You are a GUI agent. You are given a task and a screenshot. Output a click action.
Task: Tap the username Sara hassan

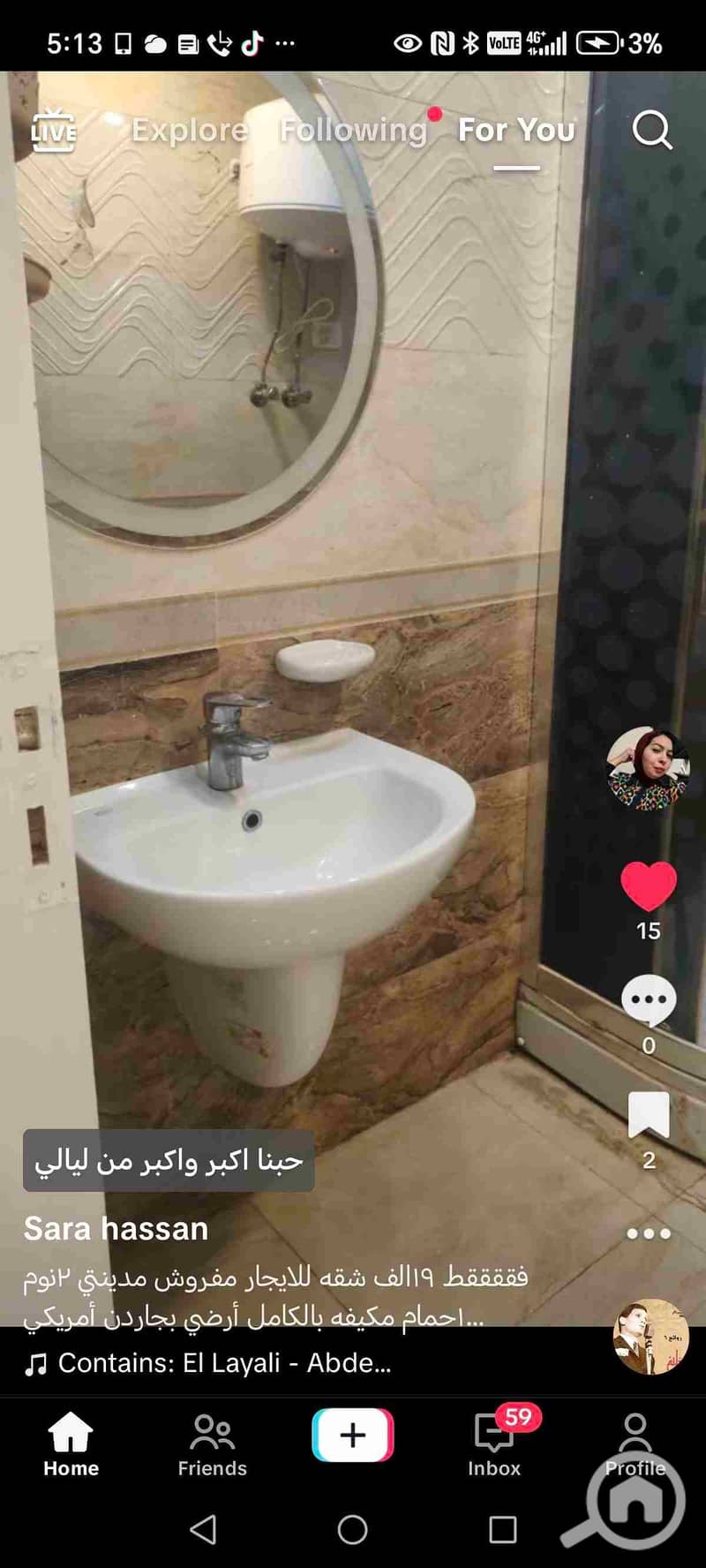pos(116,1228)
